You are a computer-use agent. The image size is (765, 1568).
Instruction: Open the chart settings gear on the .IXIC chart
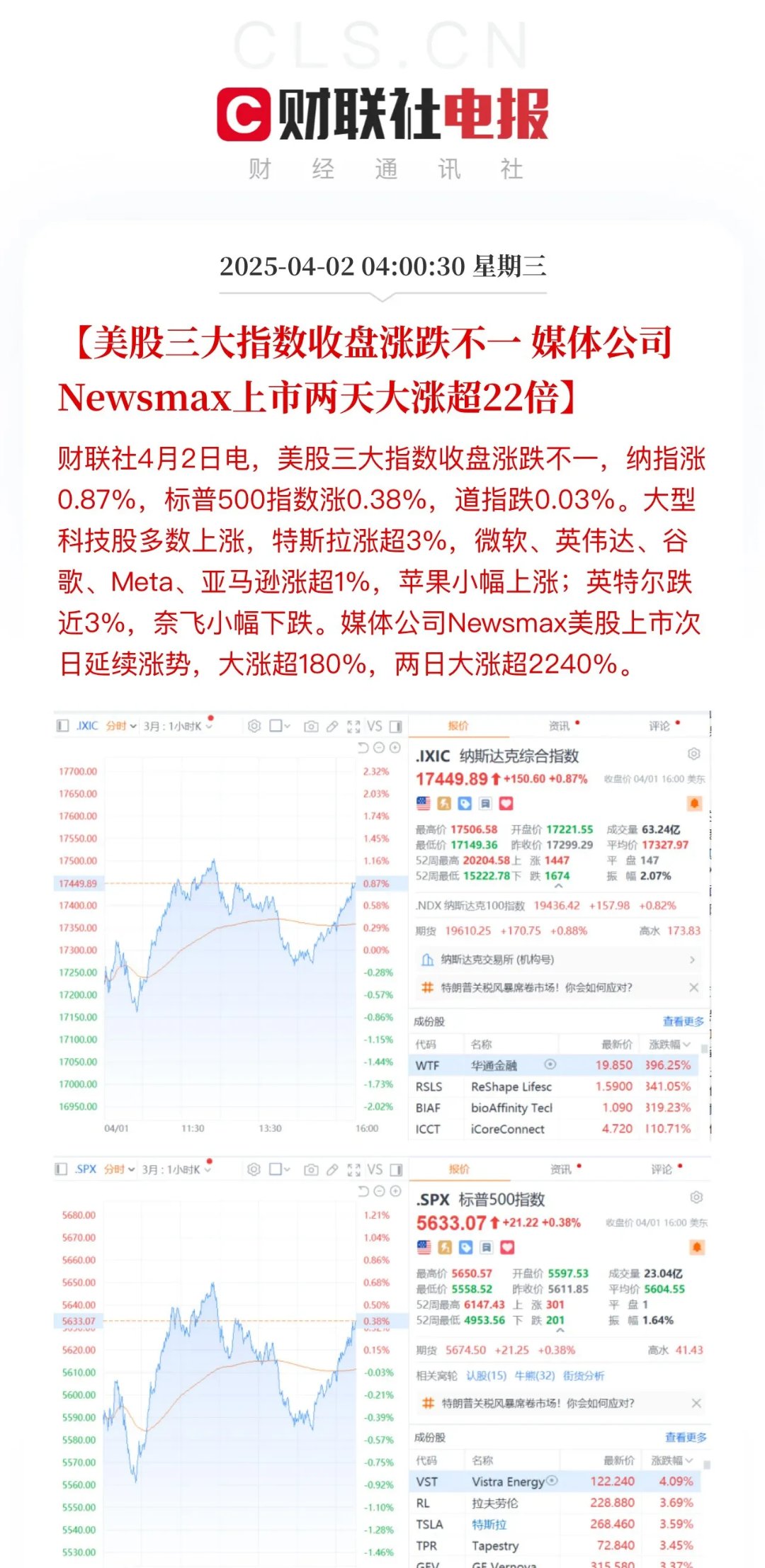point(254,726)
